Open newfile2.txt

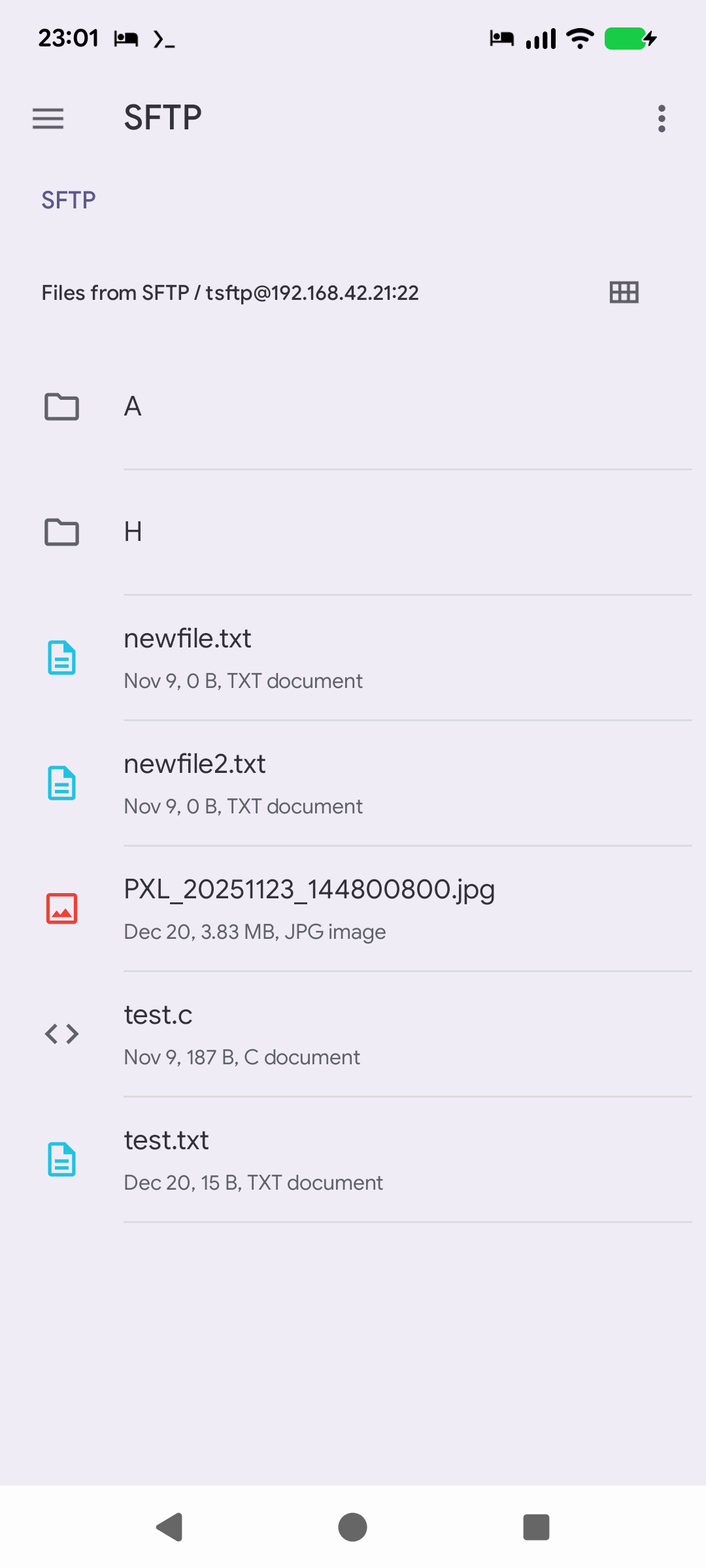coord(353,783)
